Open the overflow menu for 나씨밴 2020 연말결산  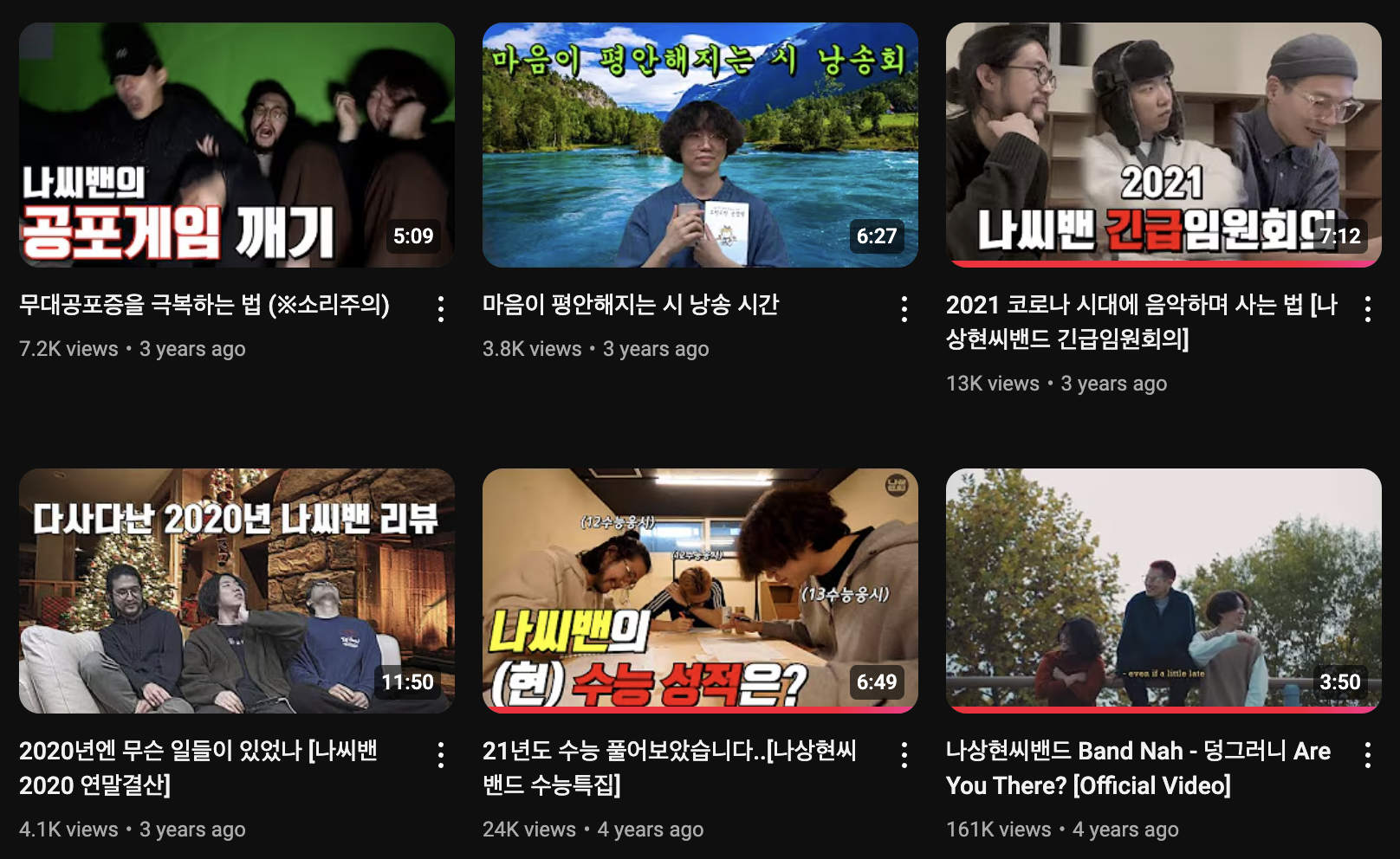pos(441,755)
